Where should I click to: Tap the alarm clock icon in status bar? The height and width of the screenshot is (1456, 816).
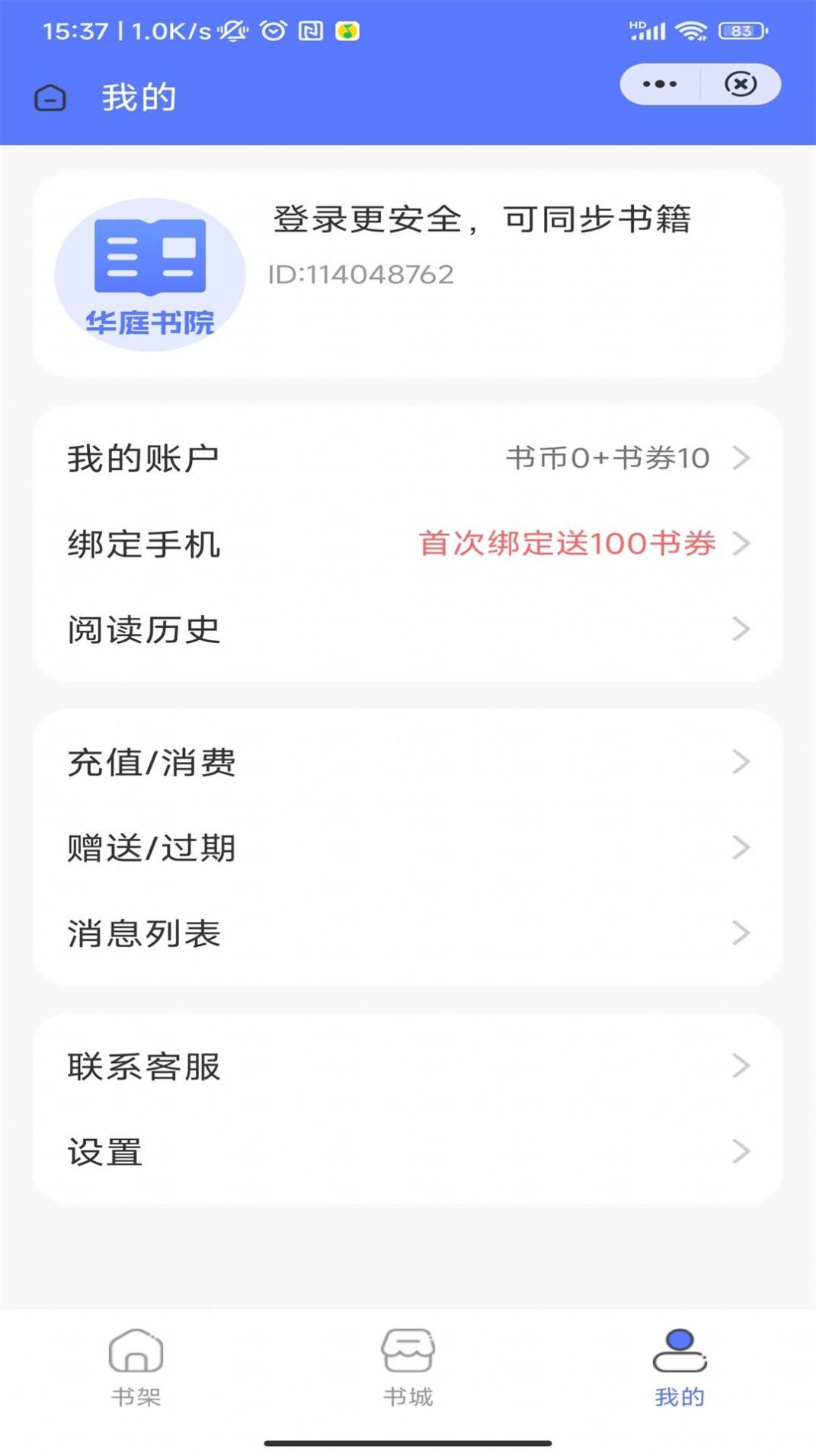(272, 31)
